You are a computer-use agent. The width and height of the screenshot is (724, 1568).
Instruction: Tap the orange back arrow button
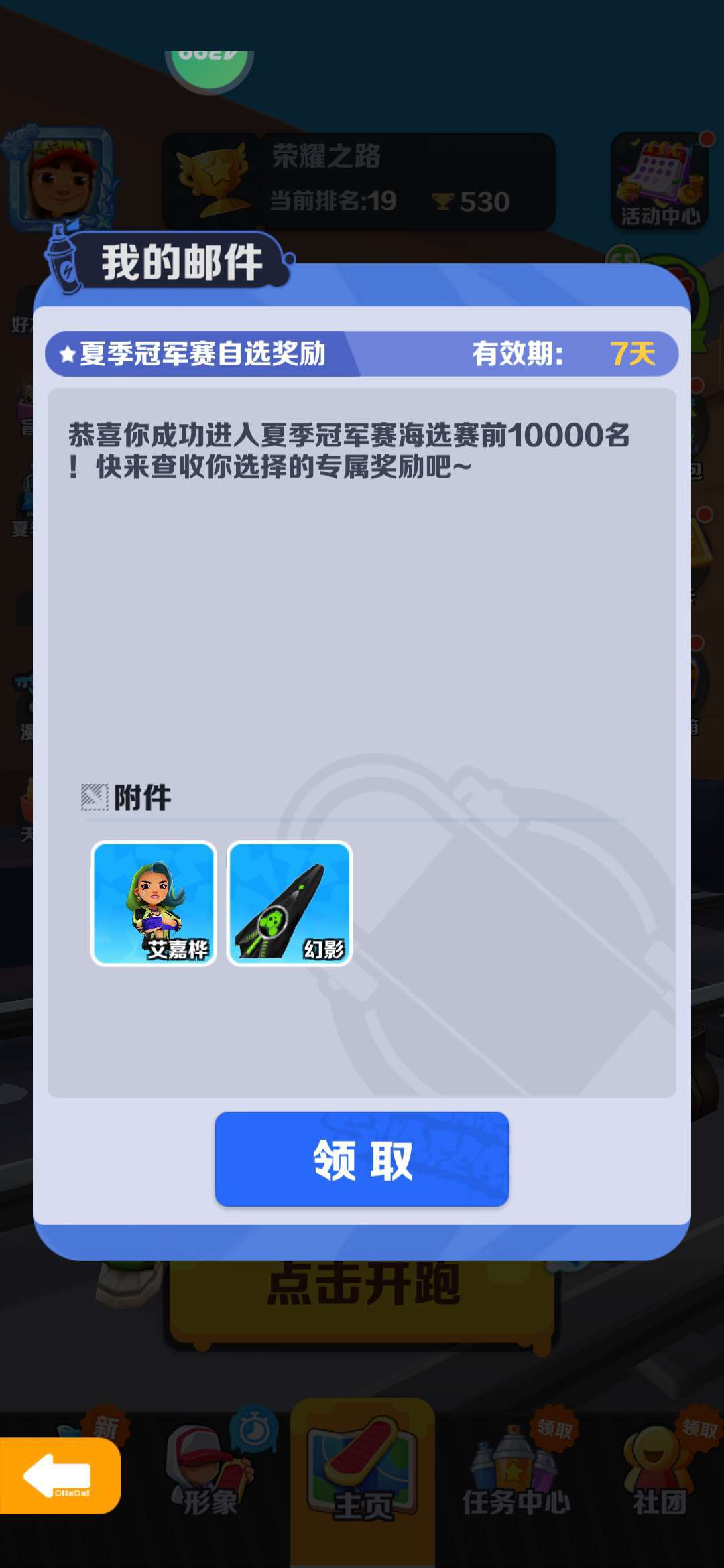click(x=60, y=1476)
